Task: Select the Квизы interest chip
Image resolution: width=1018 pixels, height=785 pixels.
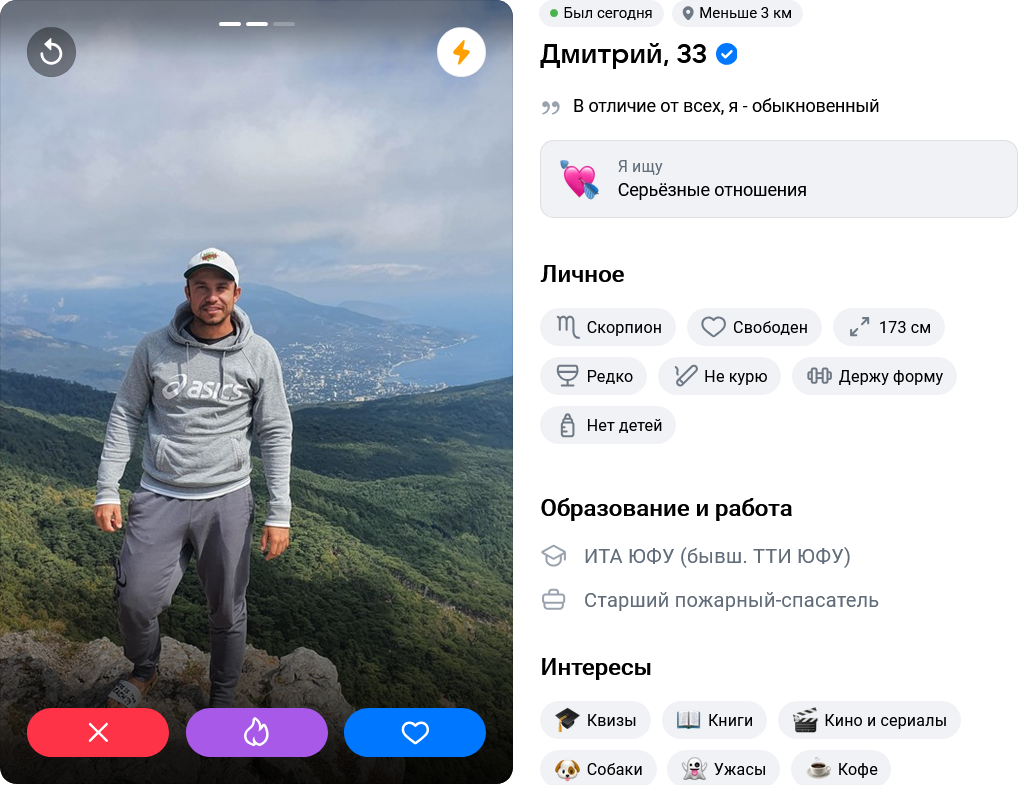Action: [x=595, y=720]
